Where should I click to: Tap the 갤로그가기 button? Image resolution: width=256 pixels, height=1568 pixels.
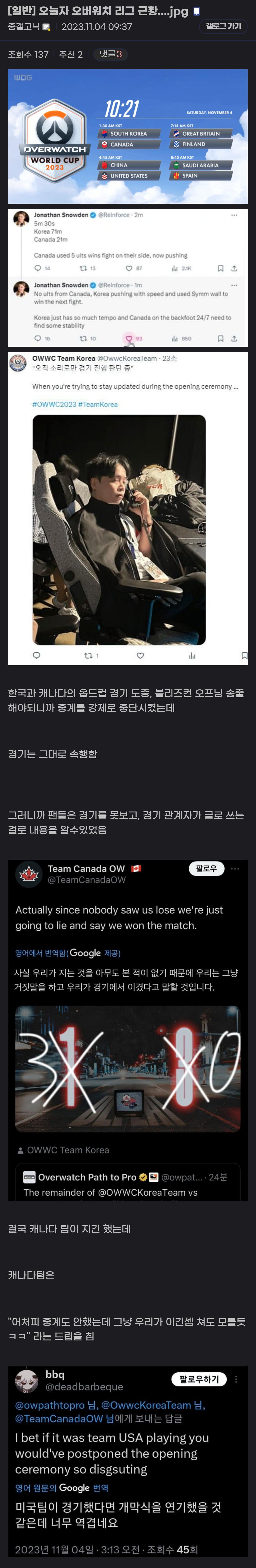coord(223,26)
